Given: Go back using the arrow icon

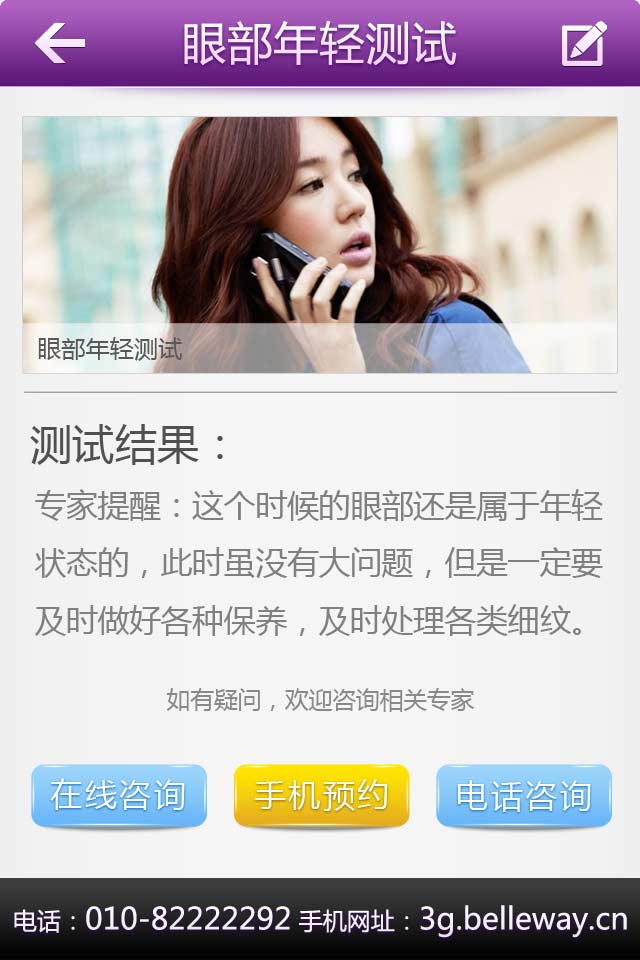Looking at the screenshot, I should [60, 43].
